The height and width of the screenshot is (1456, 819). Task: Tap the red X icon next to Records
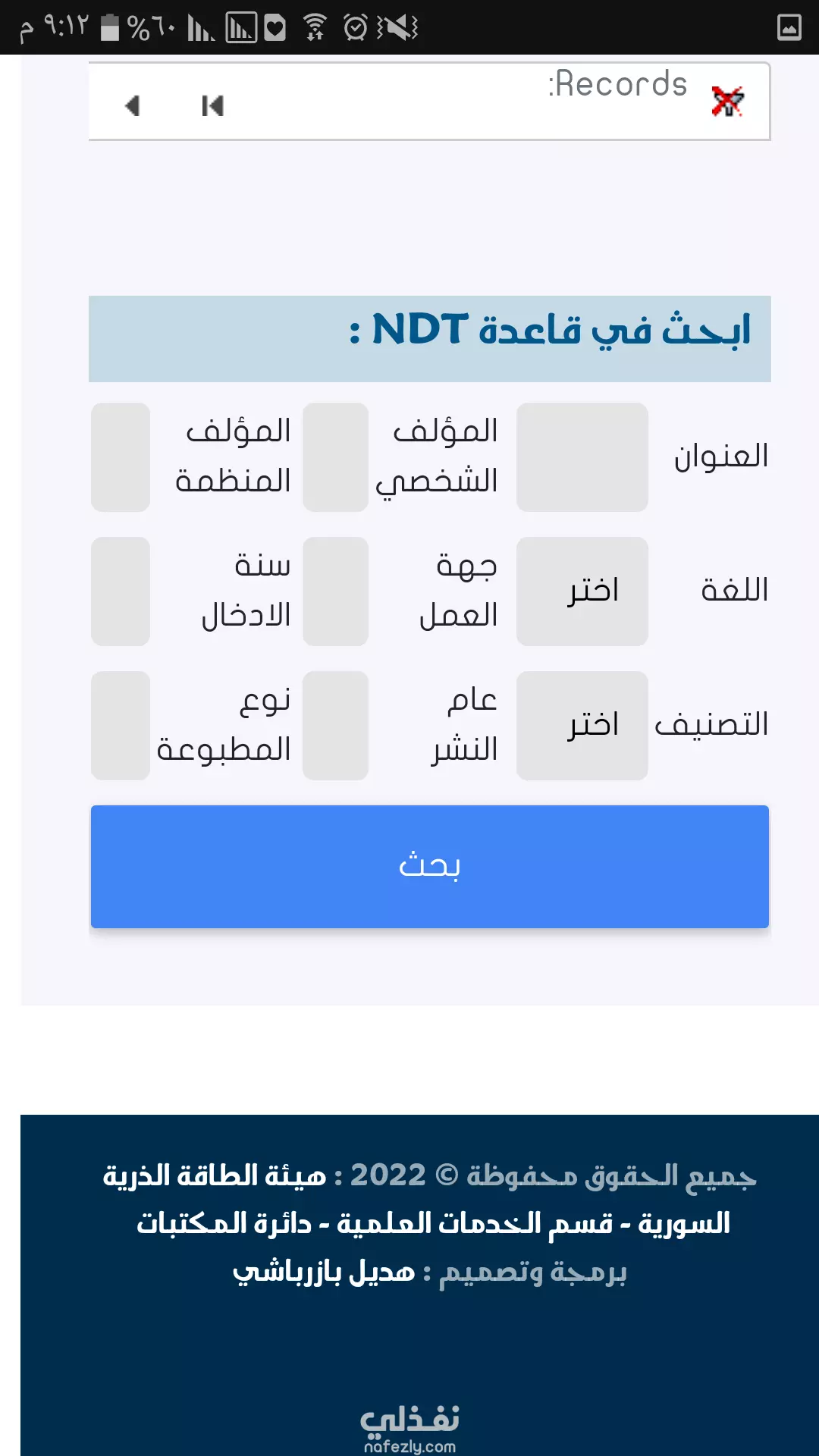coord(728,102)
